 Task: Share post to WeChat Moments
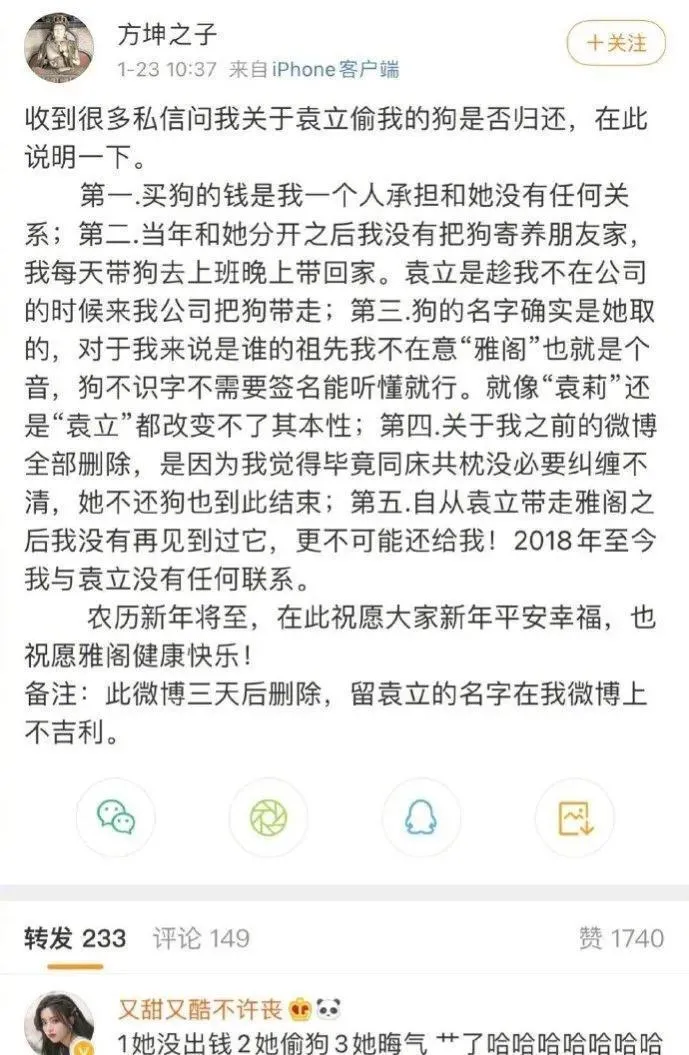268,818
